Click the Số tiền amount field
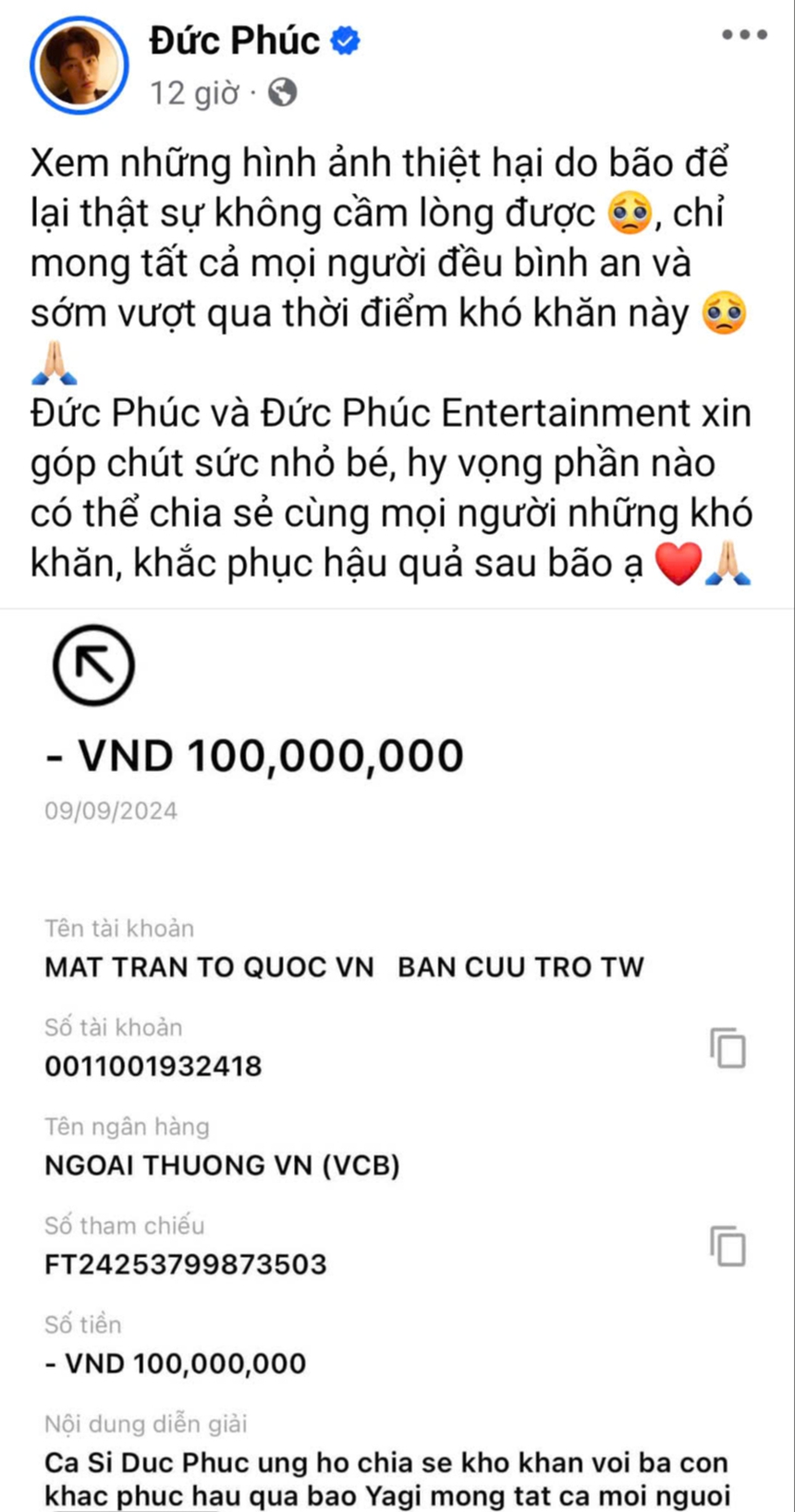This screenshot has width=795, height=1512. pos(174,1362)
